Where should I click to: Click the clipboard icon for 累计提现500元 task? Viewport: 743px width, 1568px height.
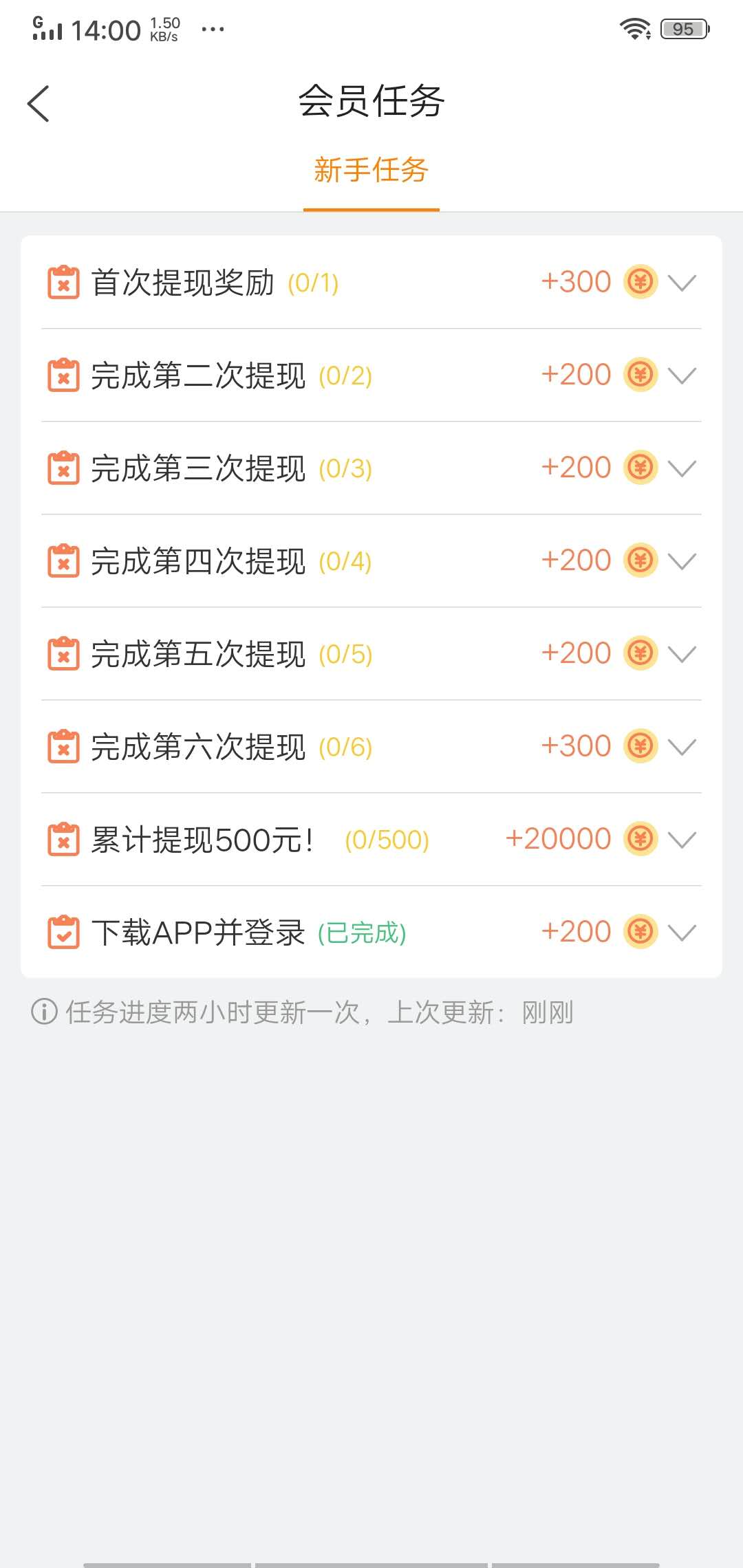(63, 839)
